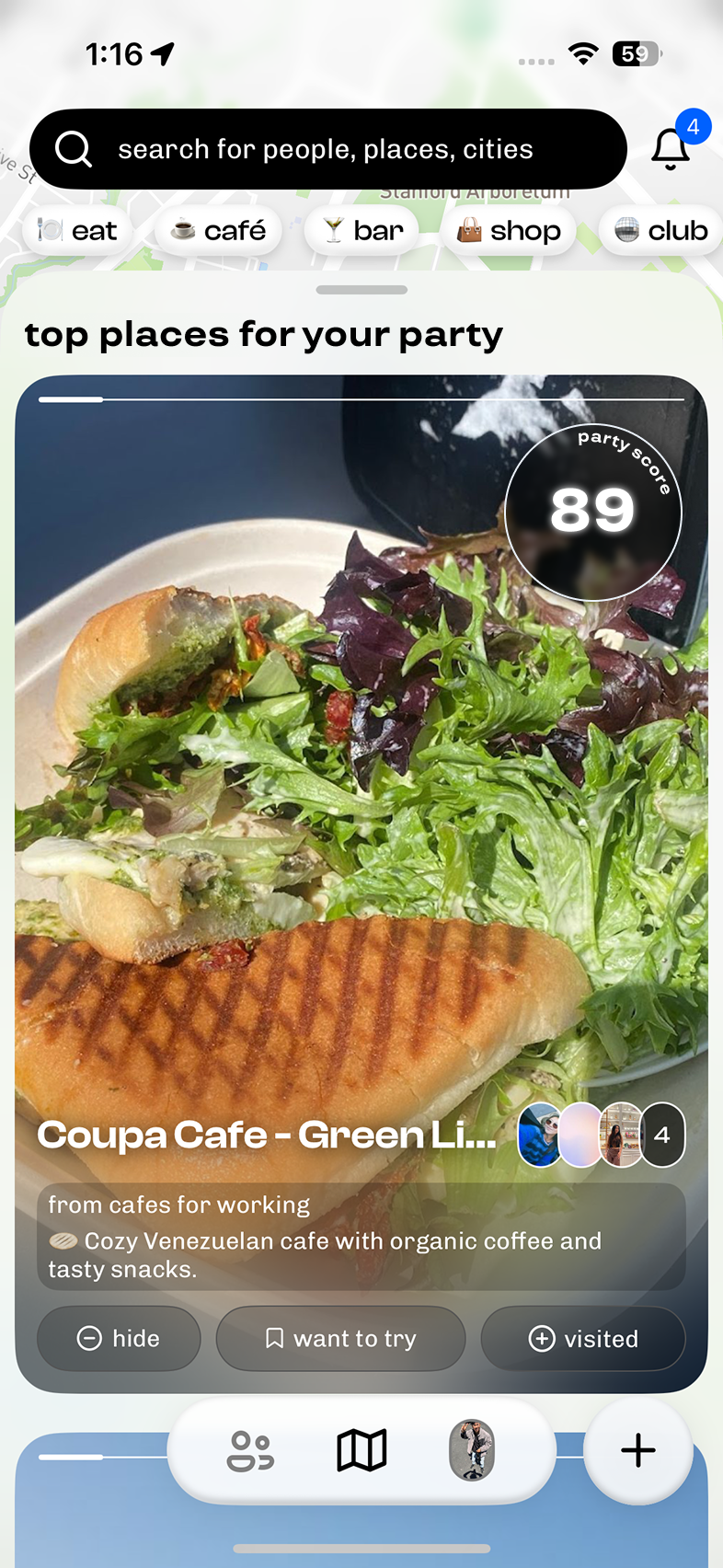The height and width of the screenshot is (1568, 723).
Task: Select the café category chip
Action: pyautogui.click(x=219, y=231)
